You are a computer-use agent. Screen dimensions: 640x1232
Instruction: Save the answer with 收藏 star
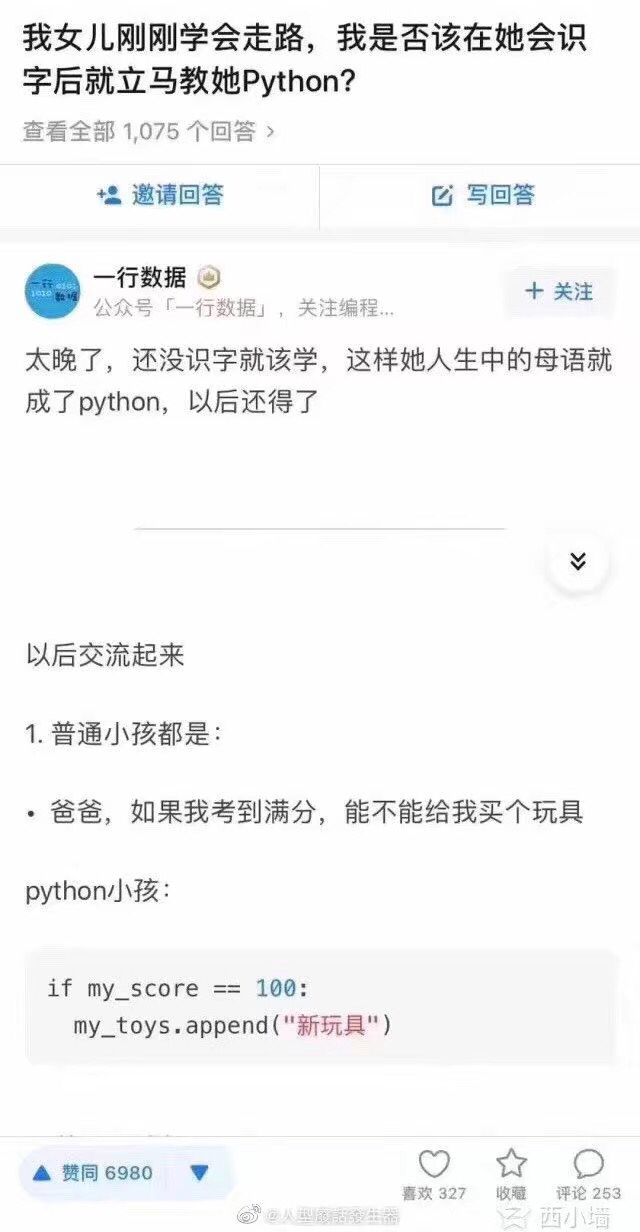click(x=511, y=1172)
